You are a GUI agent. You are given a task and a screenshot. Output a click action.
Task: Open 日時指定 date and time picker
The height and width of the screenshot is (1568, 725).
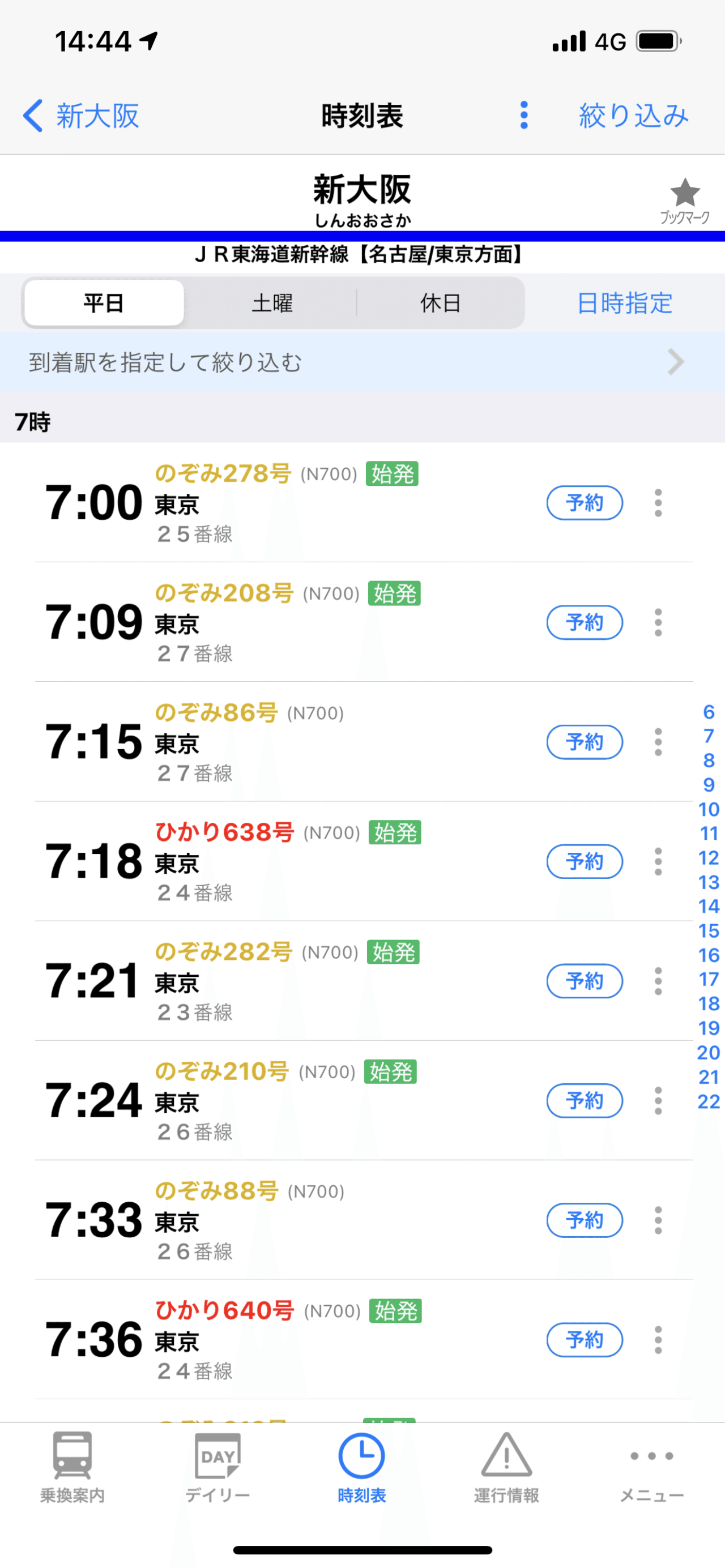coord(625,303)
